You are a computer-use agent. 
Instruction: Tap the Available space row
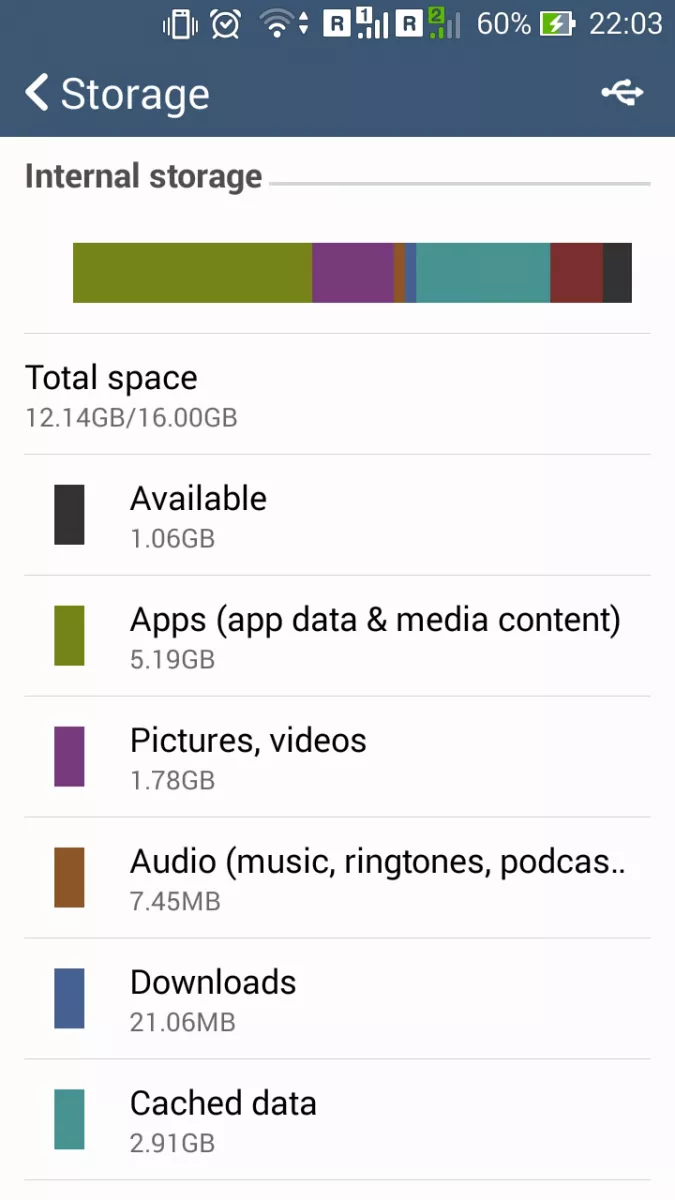coord(337,515)
